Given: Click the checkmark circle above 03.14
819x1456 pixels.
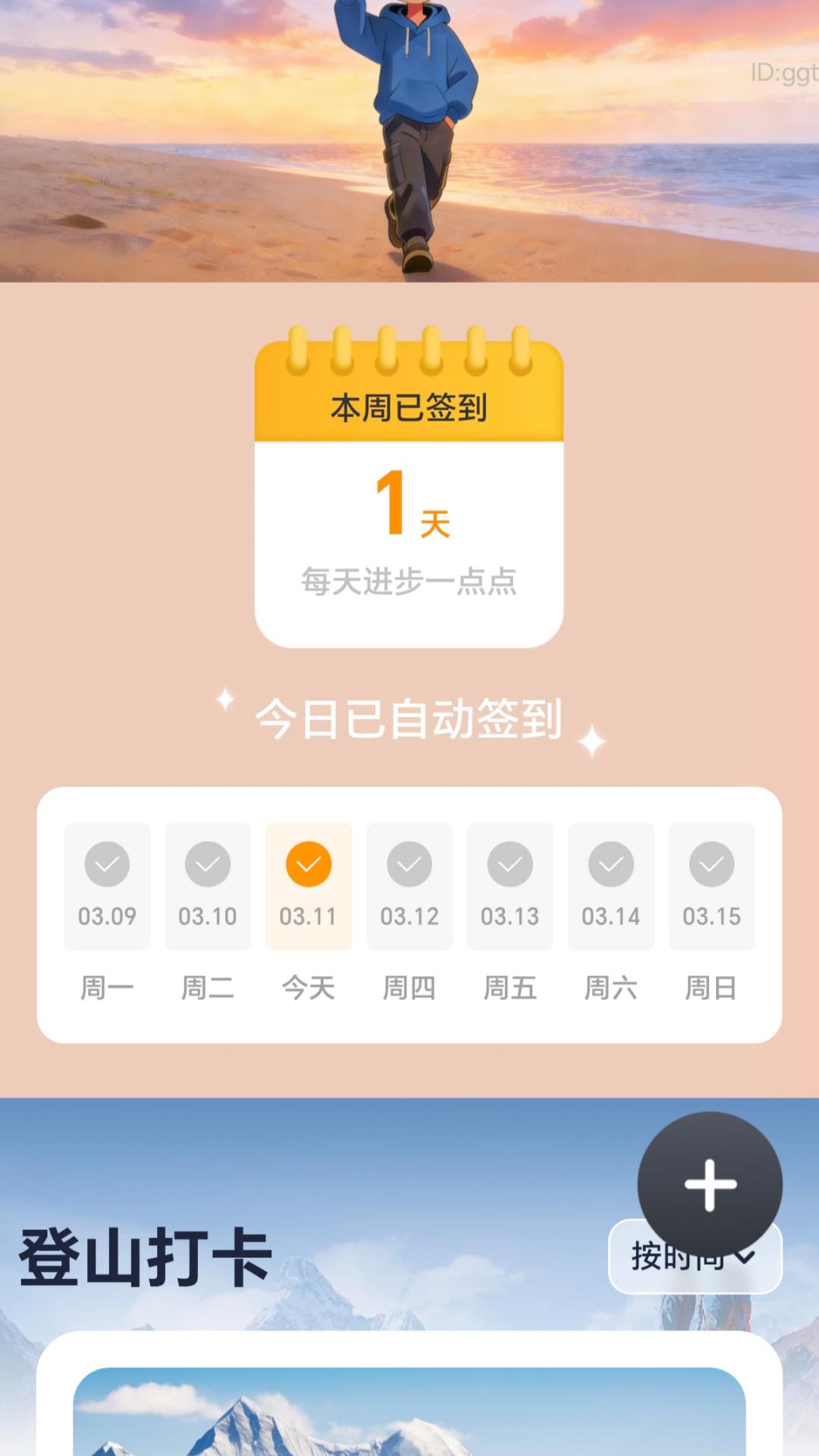Looking at the screenshot, I should click(x=610, y=863).
